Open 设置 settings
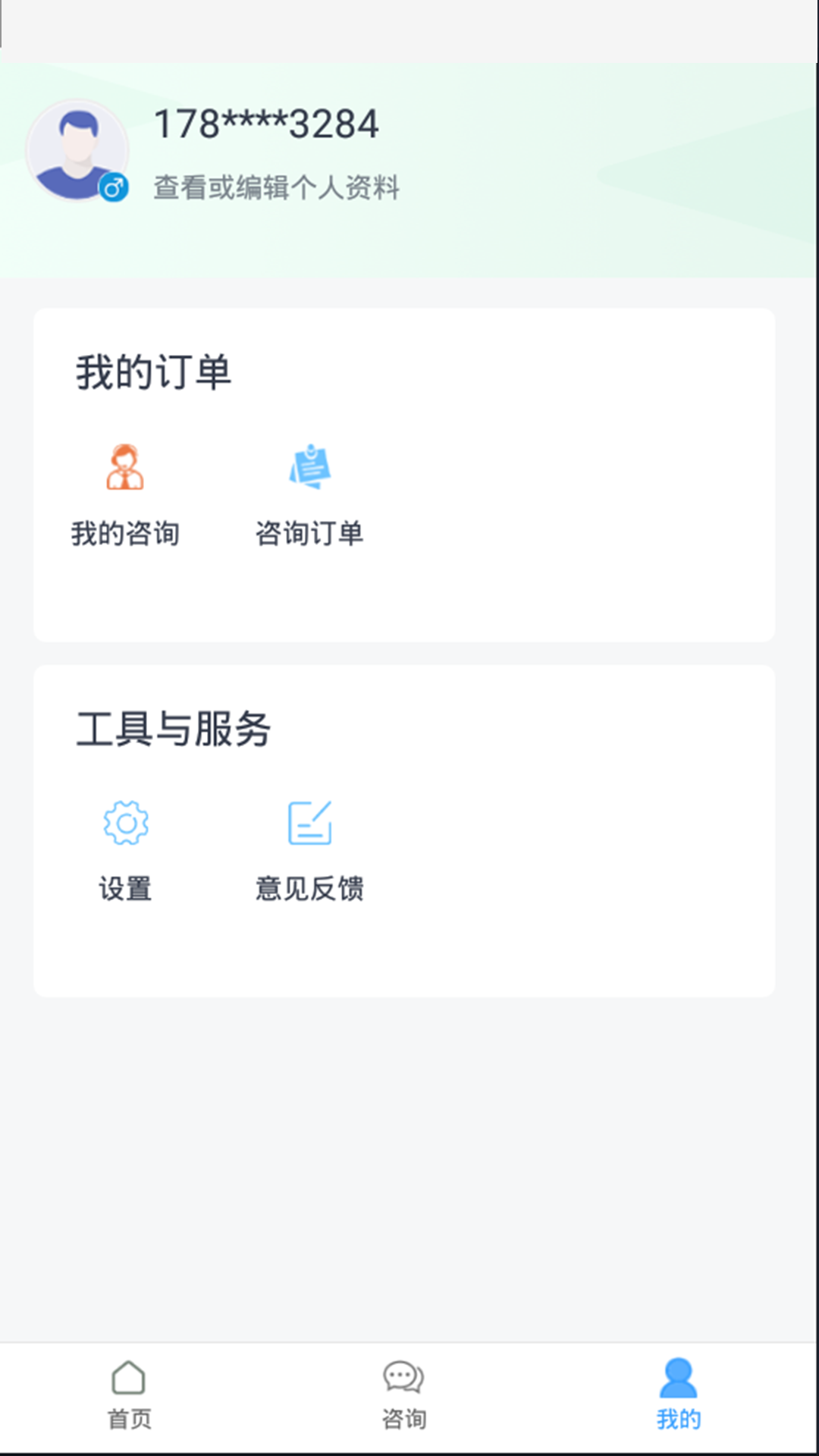Image resolution: width=819 pixels, height=1456 pixels. (x=126, y=851)
